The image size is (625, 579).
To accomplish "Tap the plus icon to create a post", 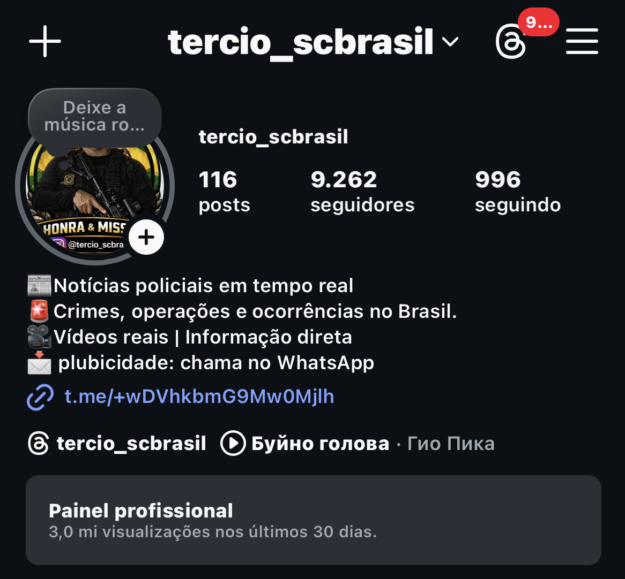I will pos(45,41).
